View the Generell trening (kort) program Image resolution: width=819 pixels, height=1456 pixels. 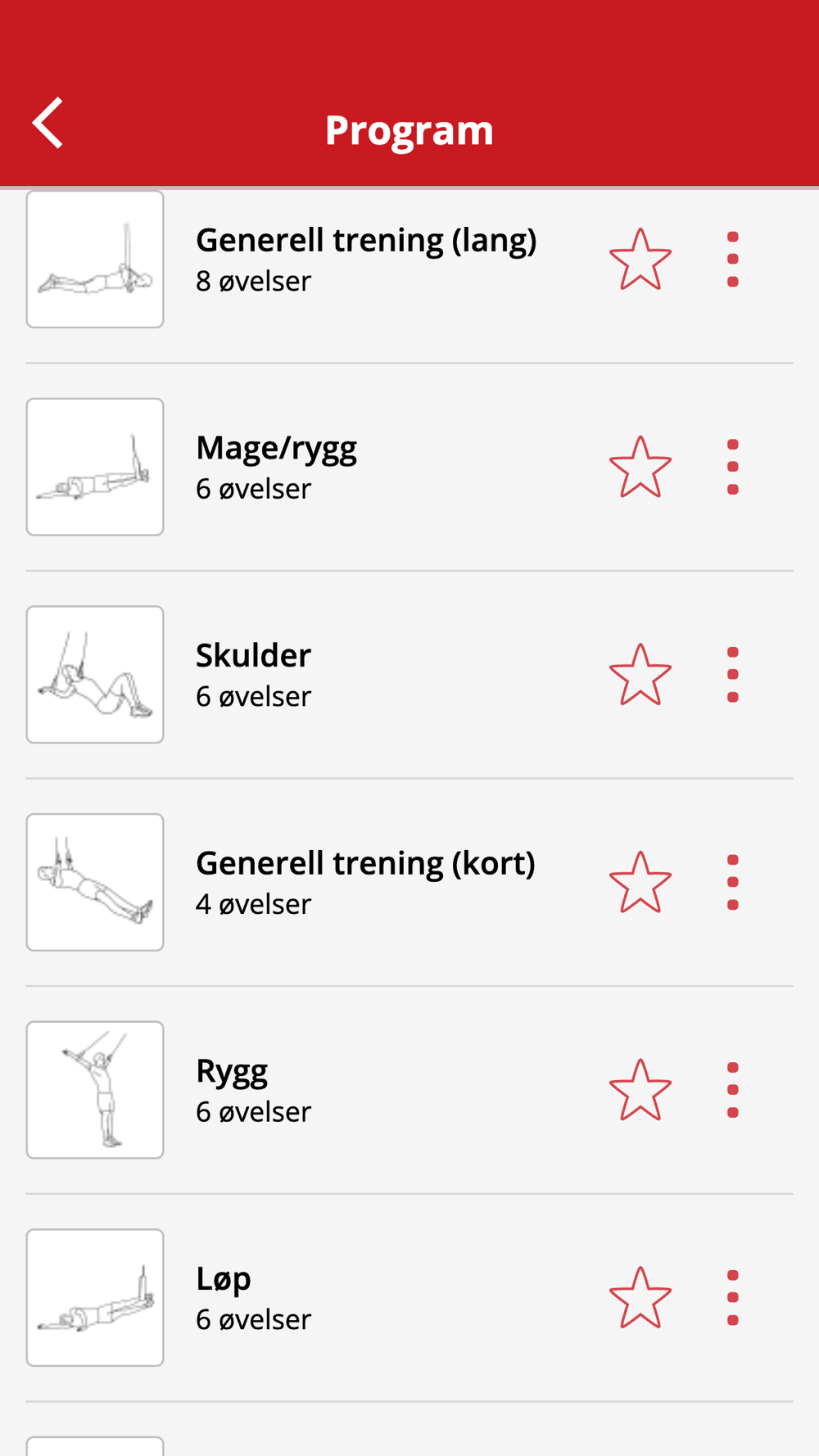coord(365,882)
